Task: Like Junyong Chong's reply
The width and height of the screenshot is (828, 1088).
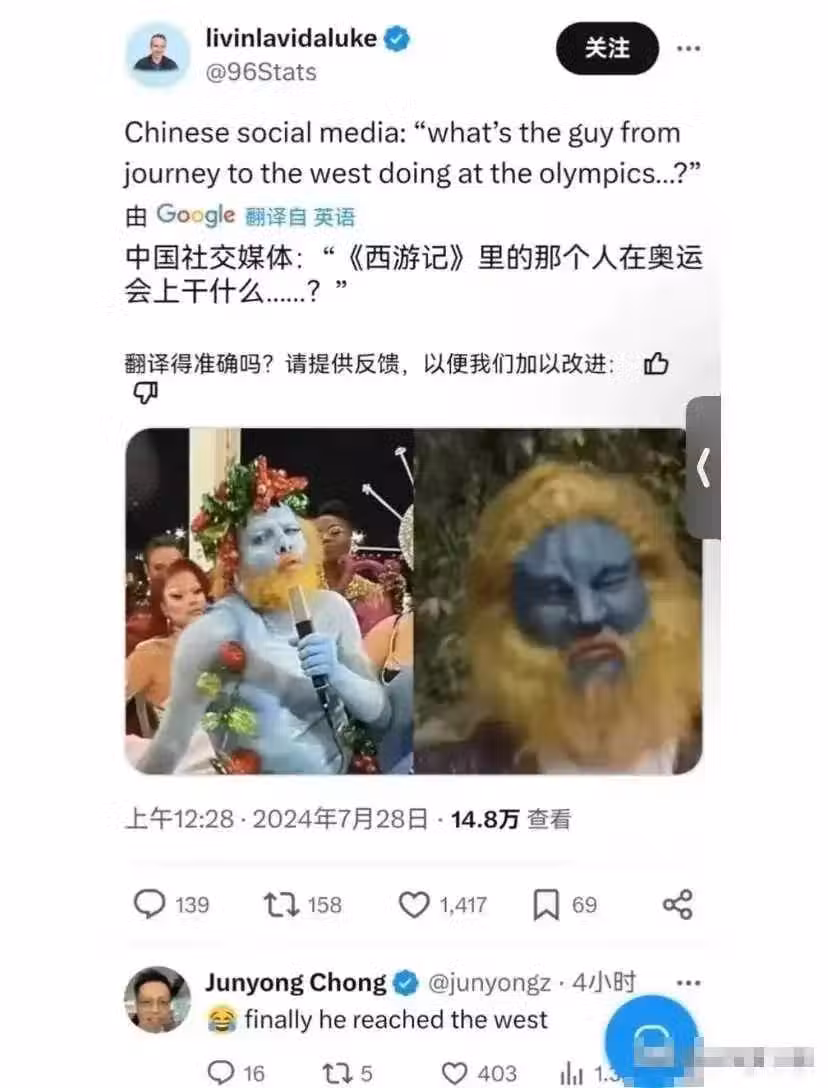Action: (x=455, y=1073)
